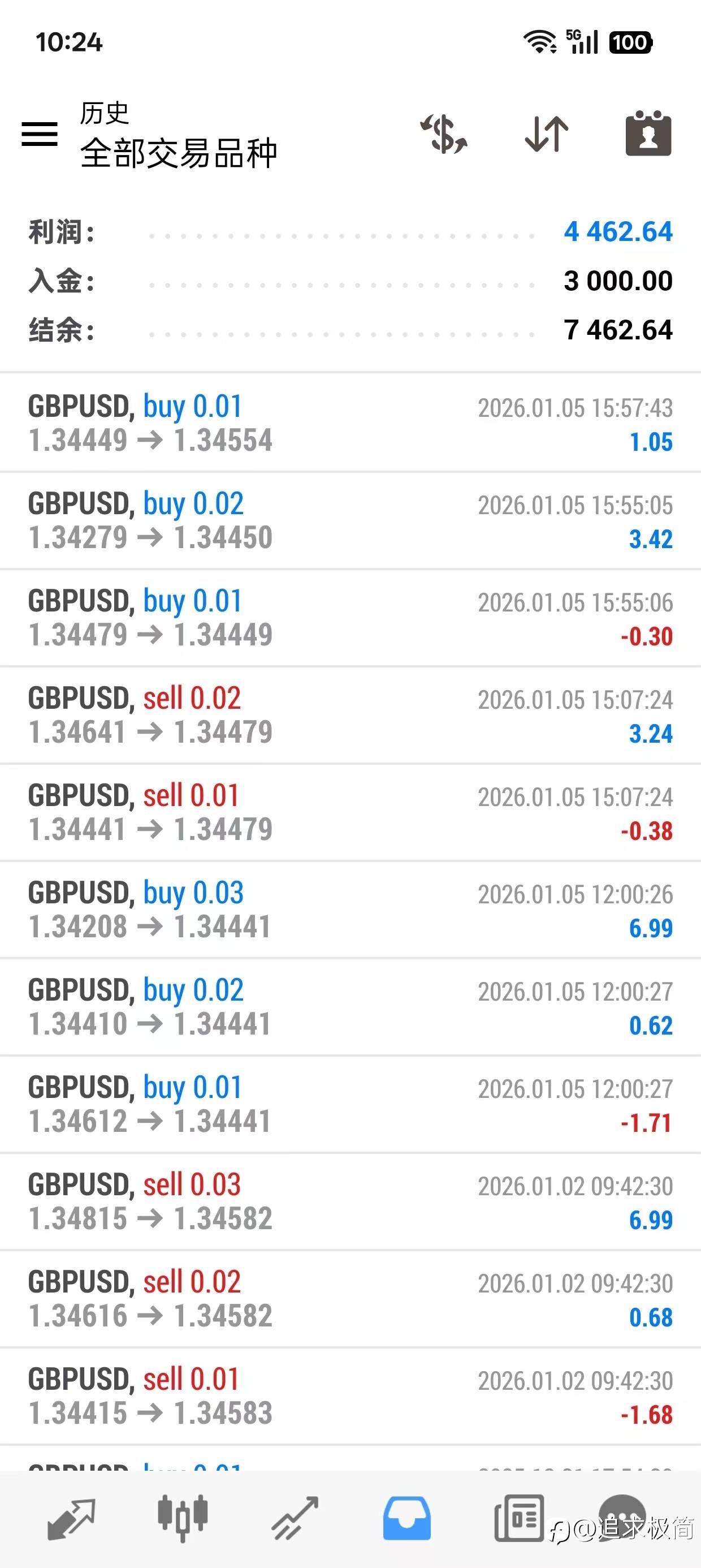701x1568 pixels.
Task: Switch to the Trade tab
Action: (x=295, y=1519)
